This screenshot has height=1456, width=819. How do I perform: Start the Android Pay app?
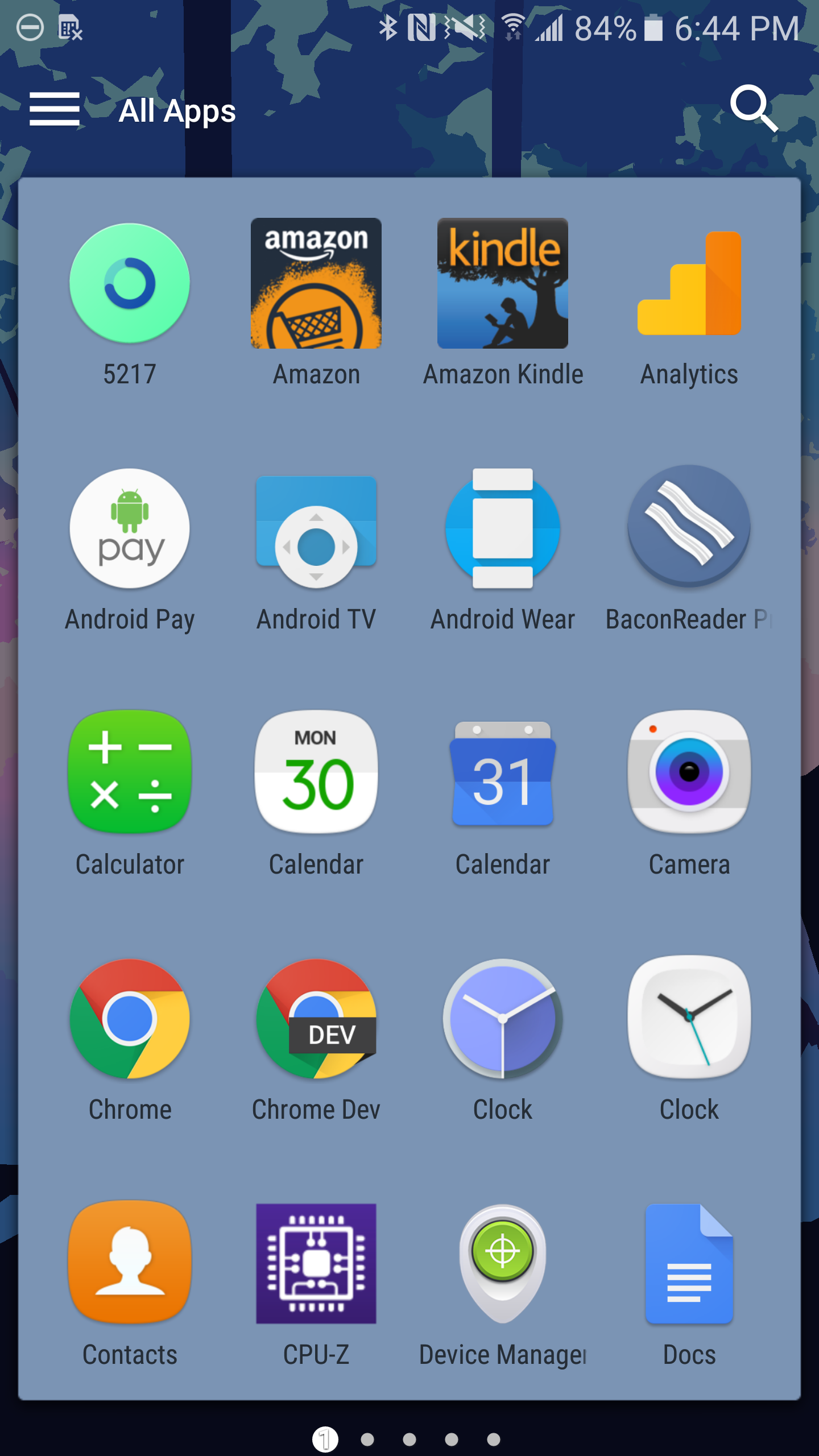pyautogui.click(x=130, y=528)
